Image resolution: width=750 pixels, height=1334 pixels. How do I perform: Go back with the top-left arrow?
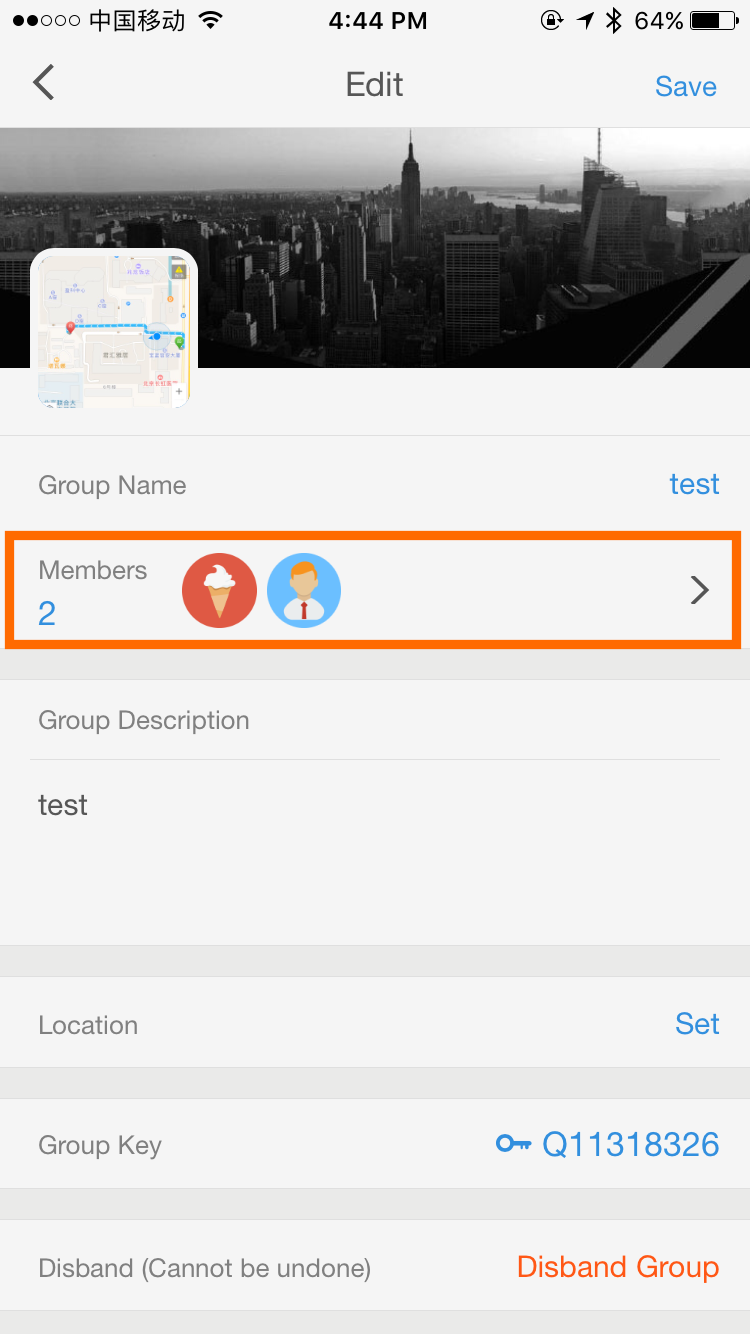pos(44,83)
